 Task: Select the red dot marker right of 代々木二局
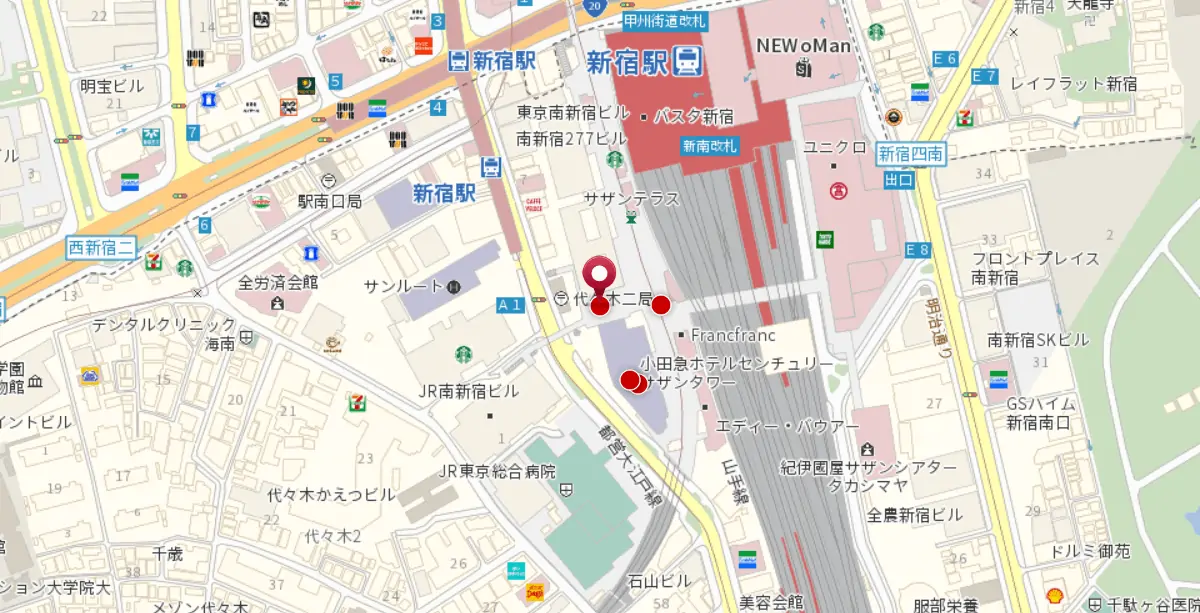click(x=660, y=305)
